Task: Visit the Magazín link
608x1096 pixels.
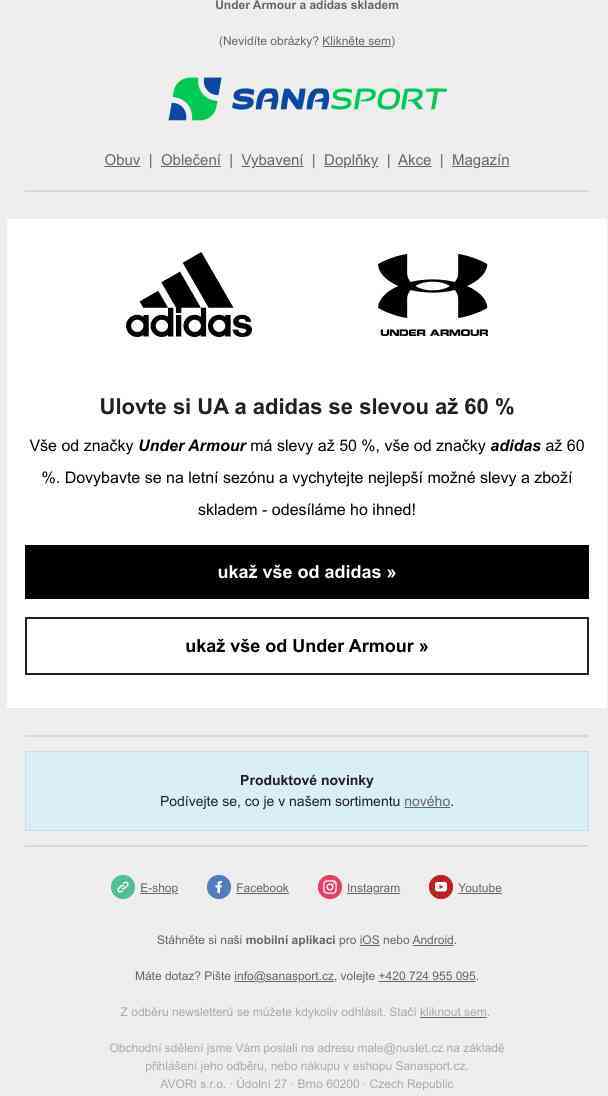Action: (480, 160)
